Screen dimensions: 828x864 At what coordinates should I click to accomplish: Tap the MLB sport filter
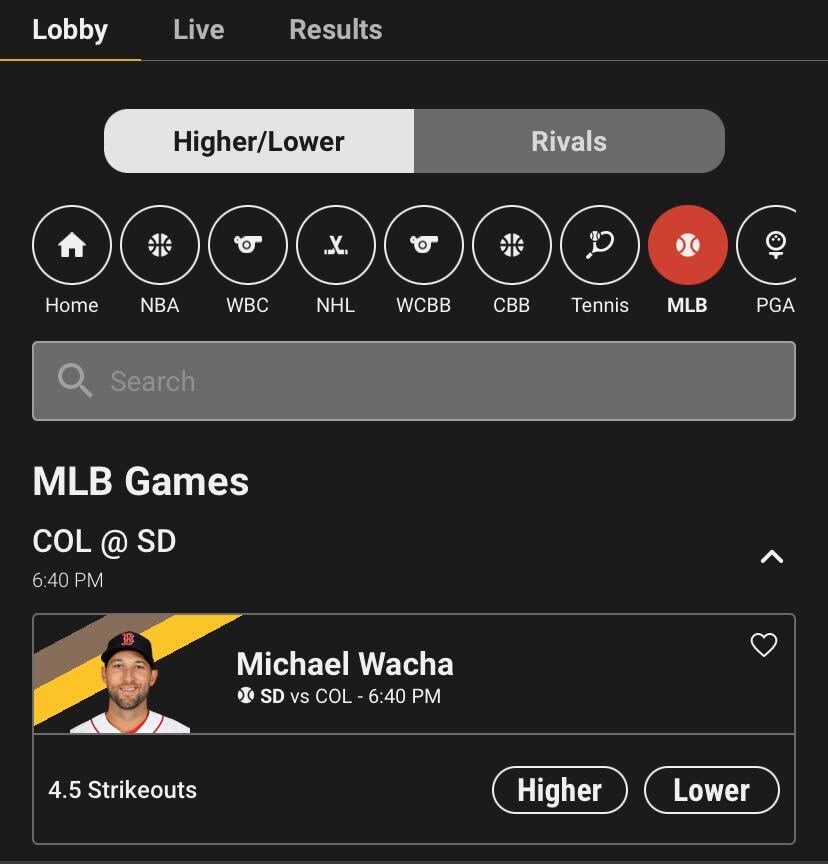tap(688, 246)
